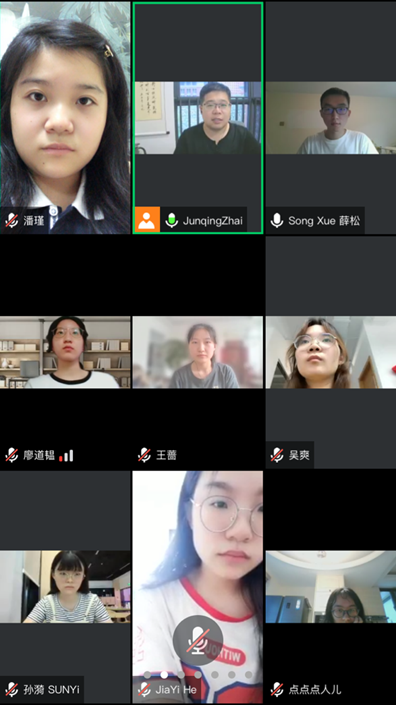
Task: Select JiaYi He's video tile
Action: coord(198,587)
